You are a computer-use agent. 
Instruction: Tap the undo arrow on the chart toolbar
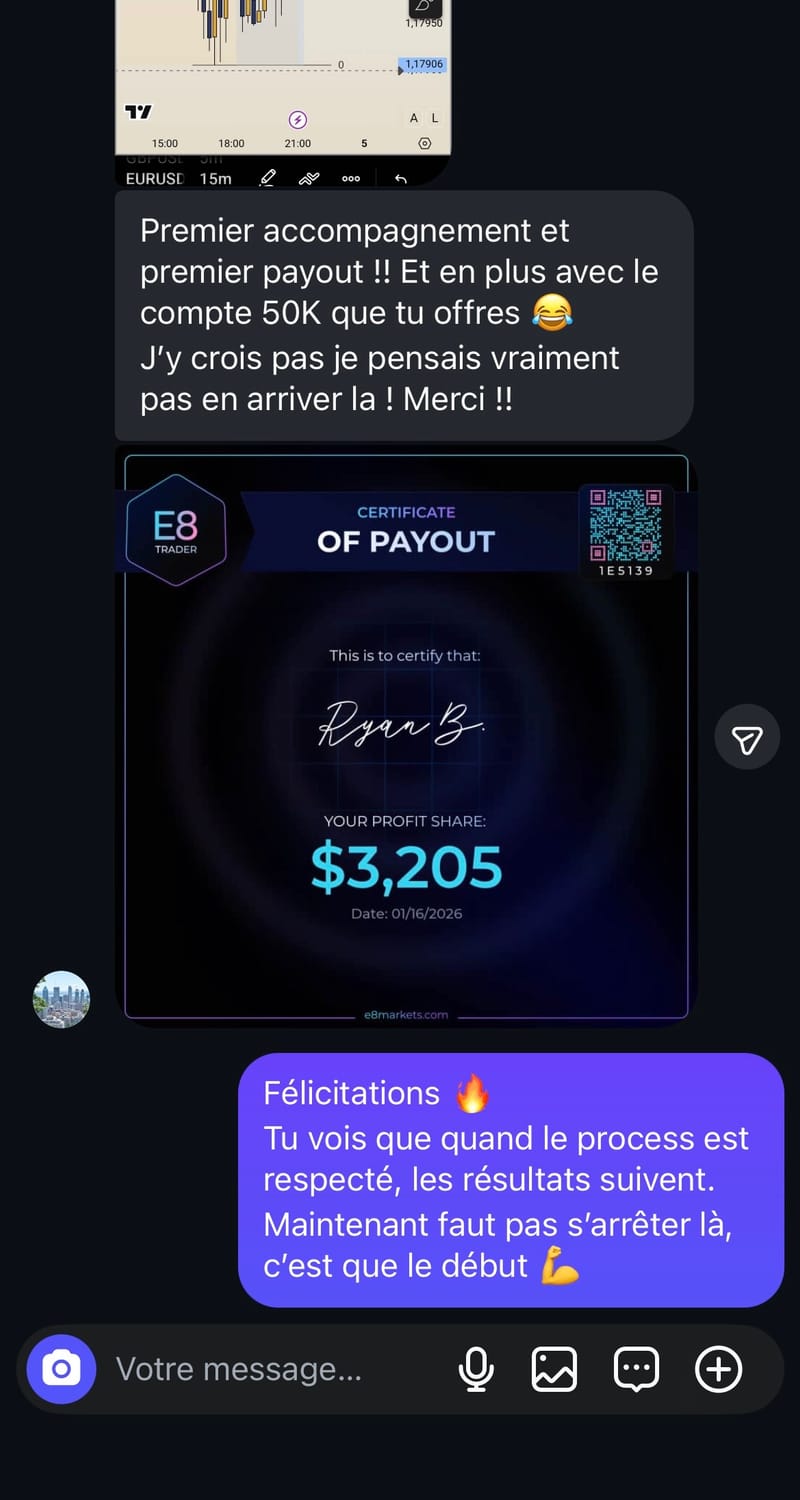(399, 178)
